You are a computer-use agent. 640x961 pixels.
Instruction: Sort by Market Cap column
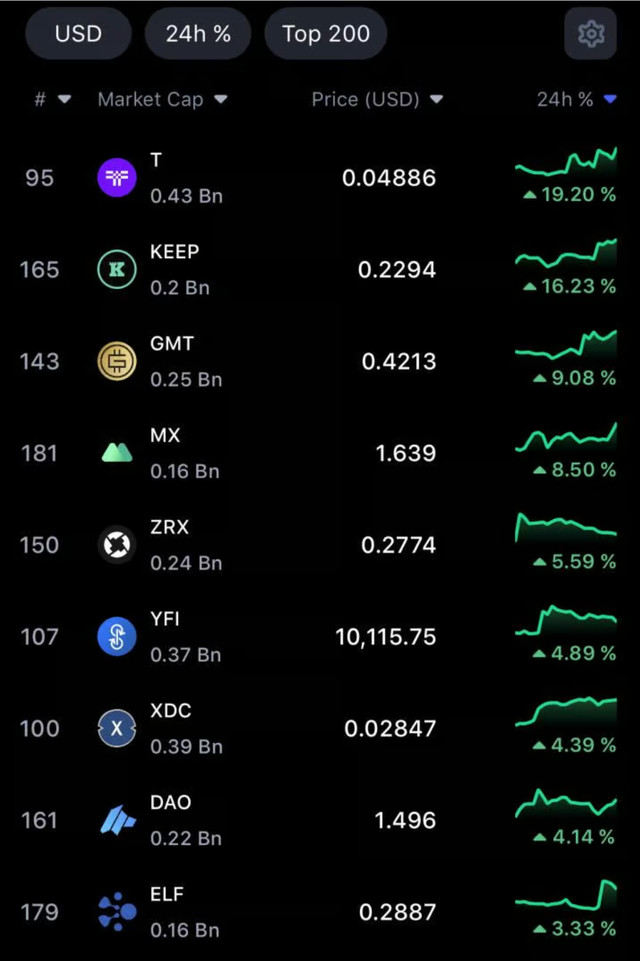pyautogui.click(x=162, y=99)
